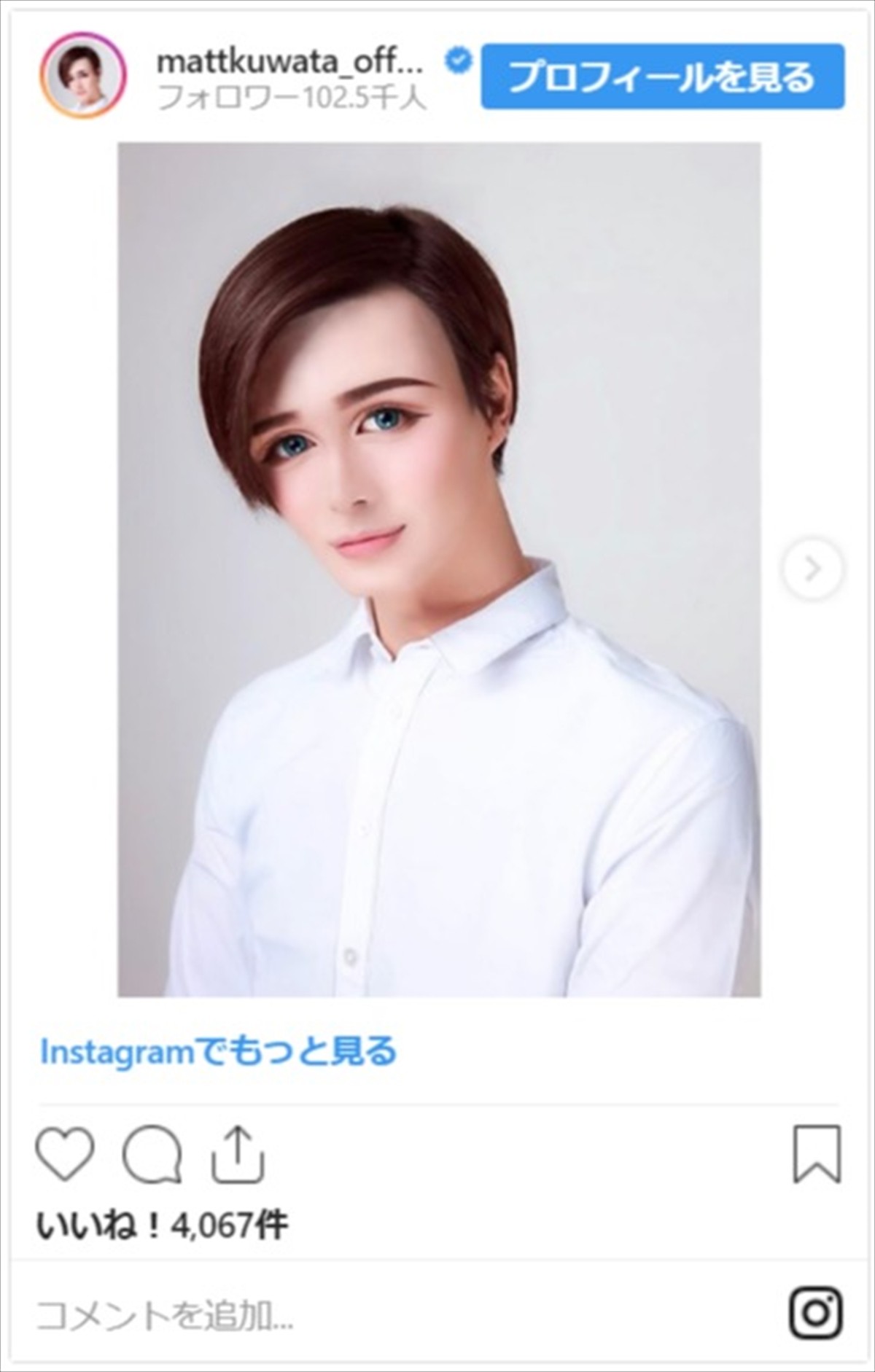Screen dimensions: 875x1372
Task: Open the Instagramでもっと見る link
Action: 218,1052
